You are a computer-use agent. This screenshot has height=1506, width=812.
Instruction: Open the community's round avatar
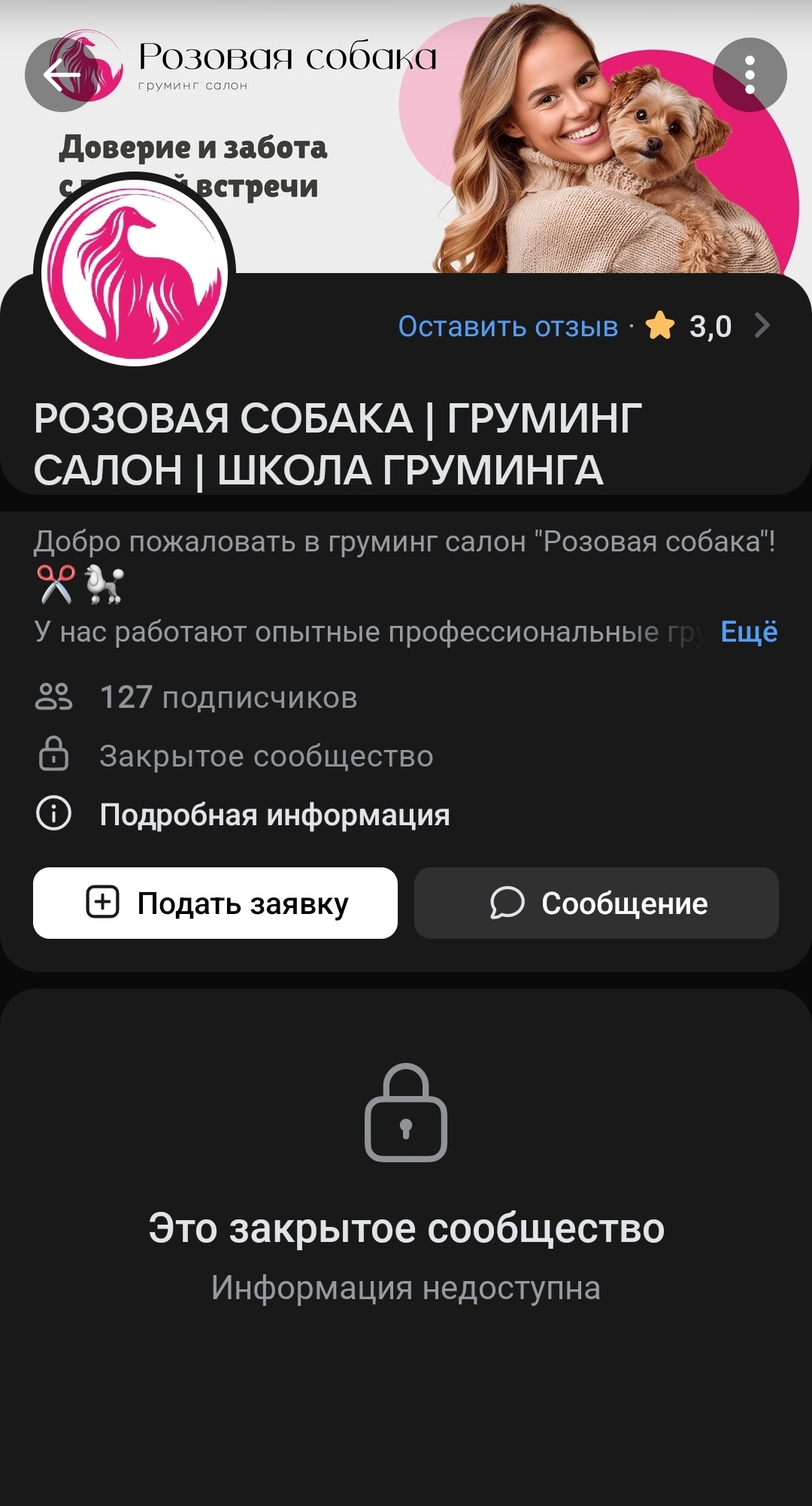tap(135, 272)
